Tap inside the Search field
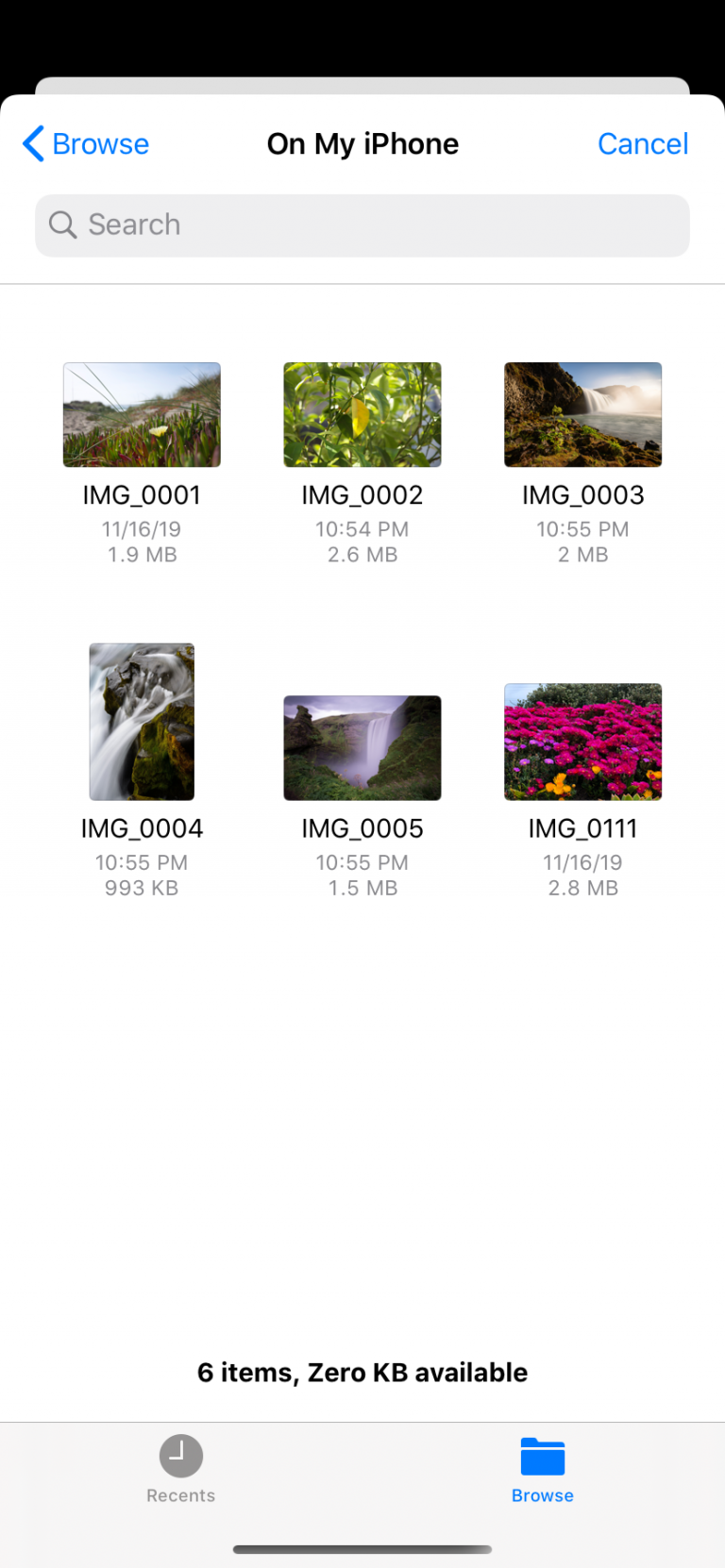Screen dimensions: 725x1568 pyautogui.click(x=362, y=225)
